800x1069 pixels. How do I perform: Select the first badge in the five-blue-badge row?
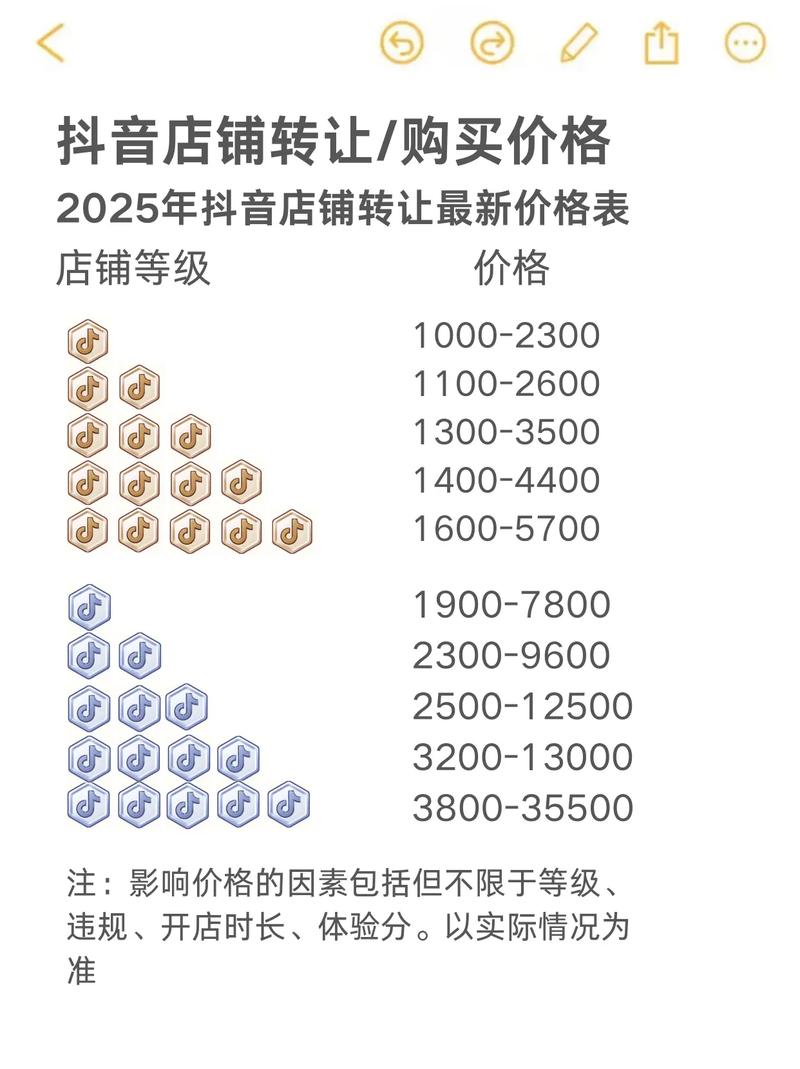87,805
